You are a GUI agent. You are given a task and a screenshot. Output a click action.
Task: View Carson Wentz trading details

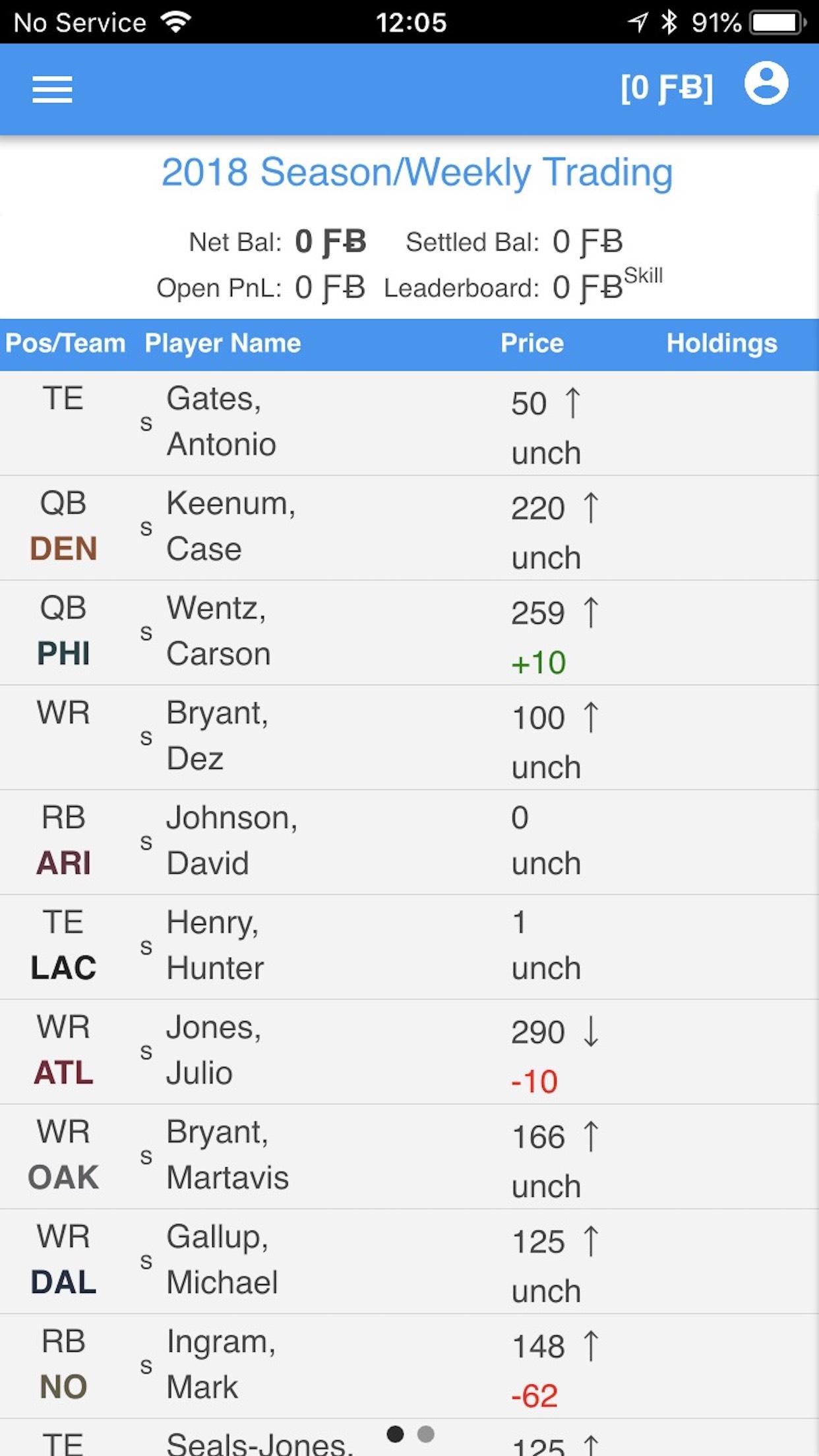[x=218, y=631]
